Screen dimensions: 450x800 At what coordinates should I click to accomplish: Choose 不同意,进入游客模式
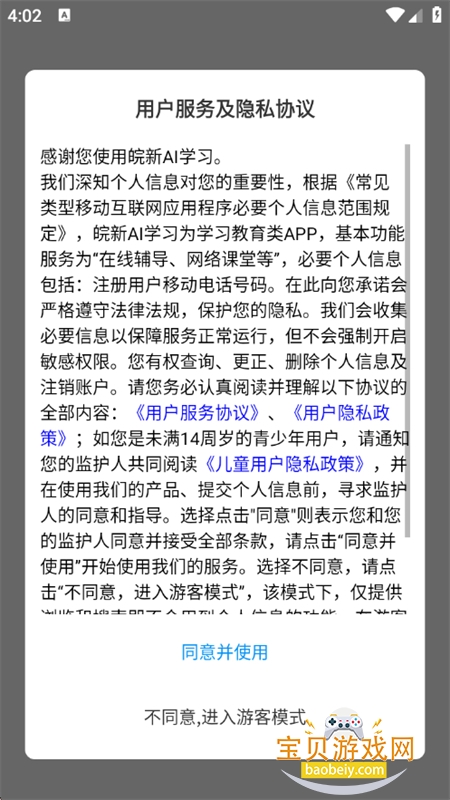pos(224,717)
